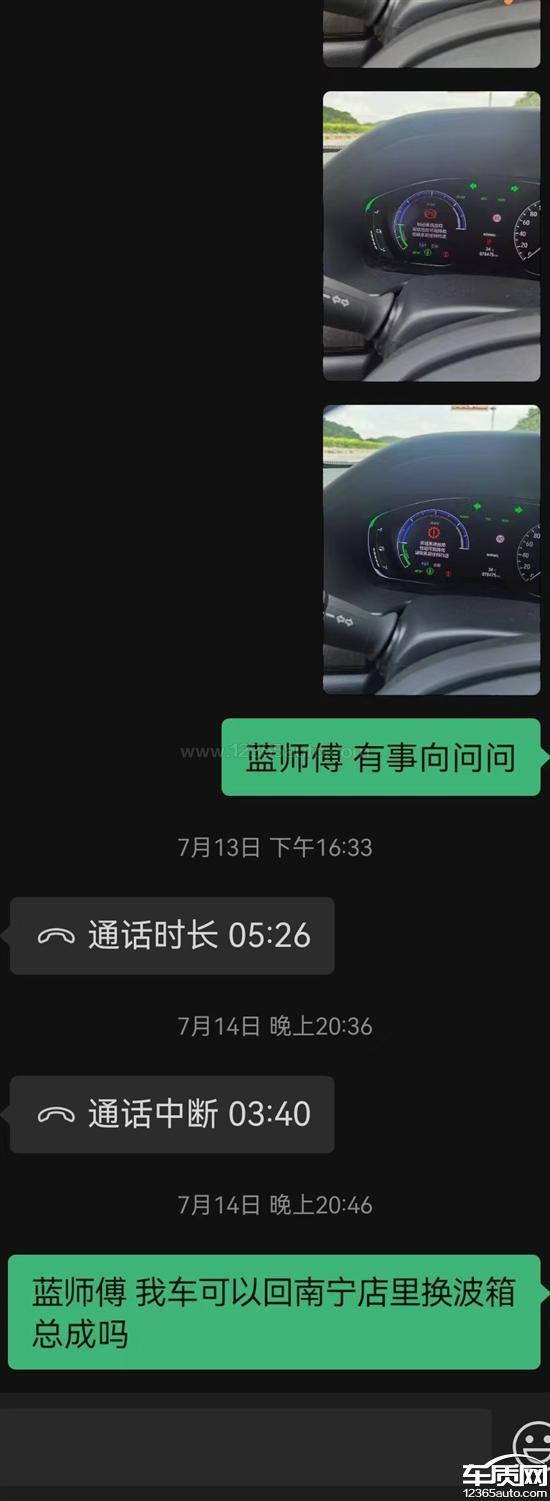The height and width of the screenshot is (1501, 550).
Task: Tap the 通话时长 05:26 call record
Action: [172, 936]
